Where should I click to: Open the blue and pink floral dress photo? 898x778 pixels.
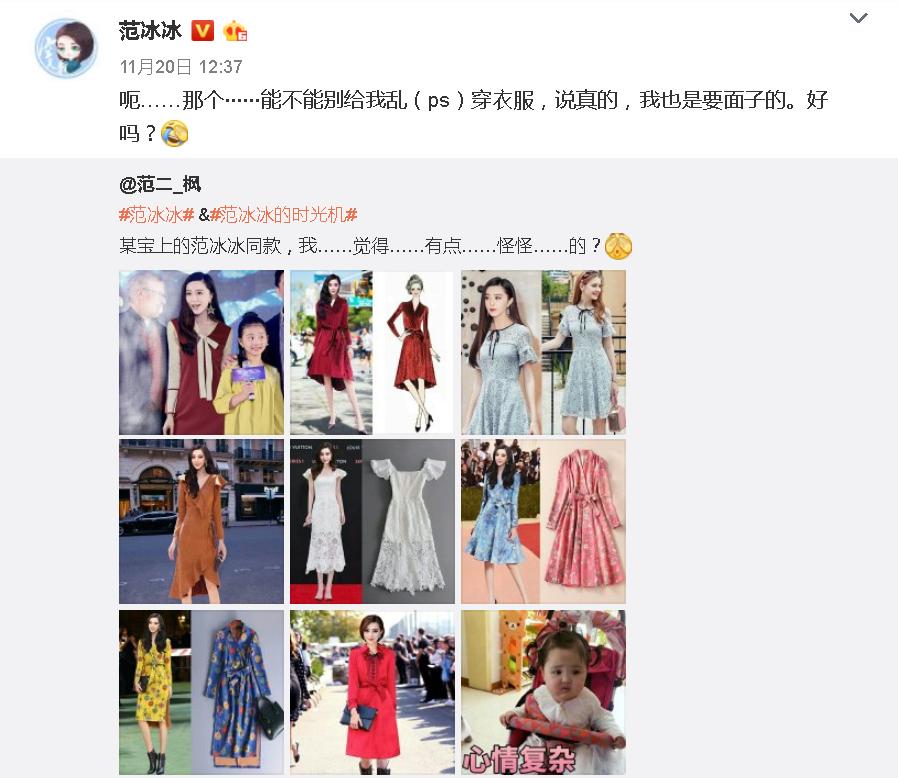543,521
